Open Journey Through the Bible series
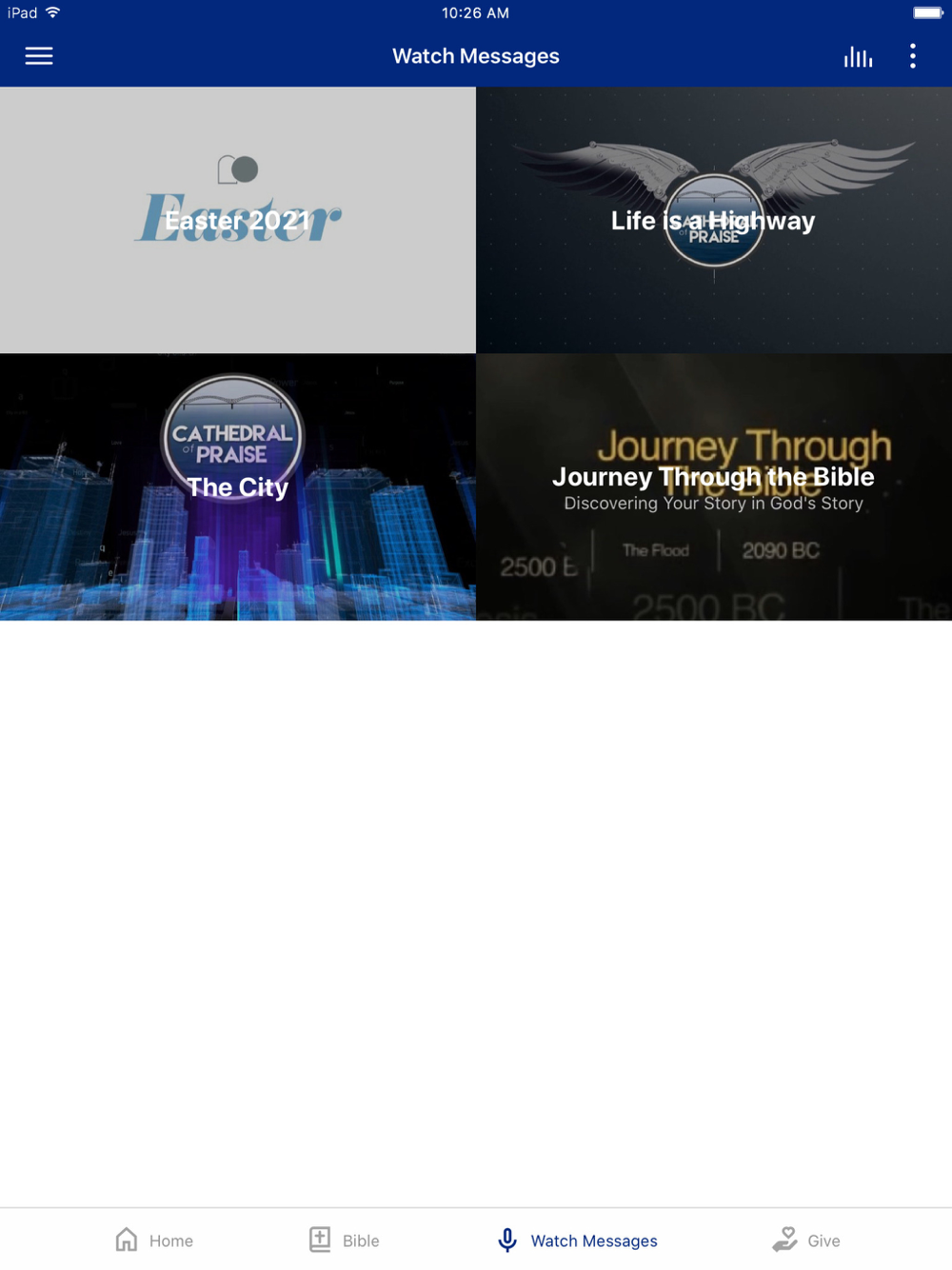Image resolution: width=952 pixels, height=1270 pixels. click(714, 486)
